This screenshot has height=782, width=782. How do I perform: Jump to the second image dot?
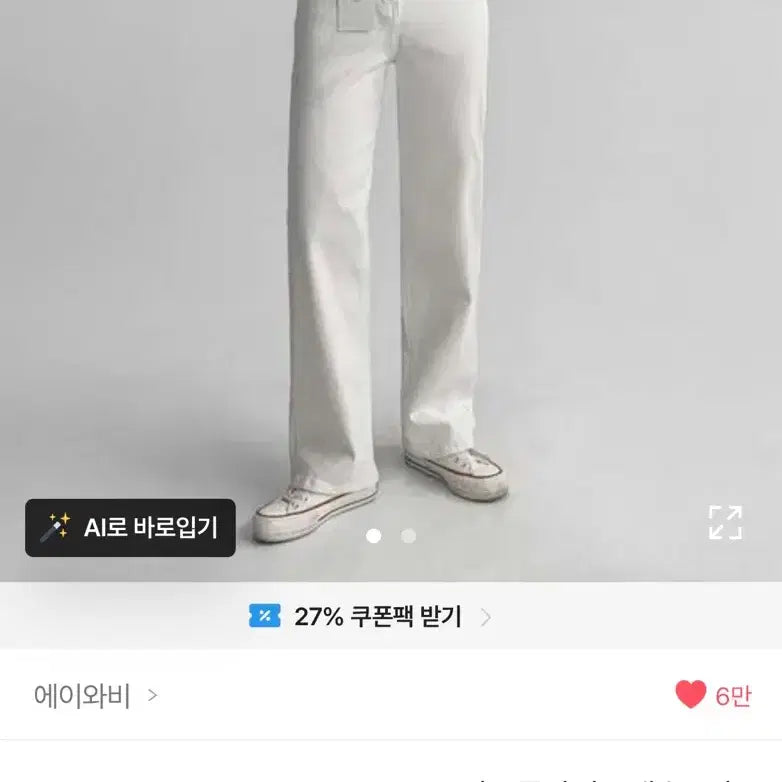coord(408,536)
